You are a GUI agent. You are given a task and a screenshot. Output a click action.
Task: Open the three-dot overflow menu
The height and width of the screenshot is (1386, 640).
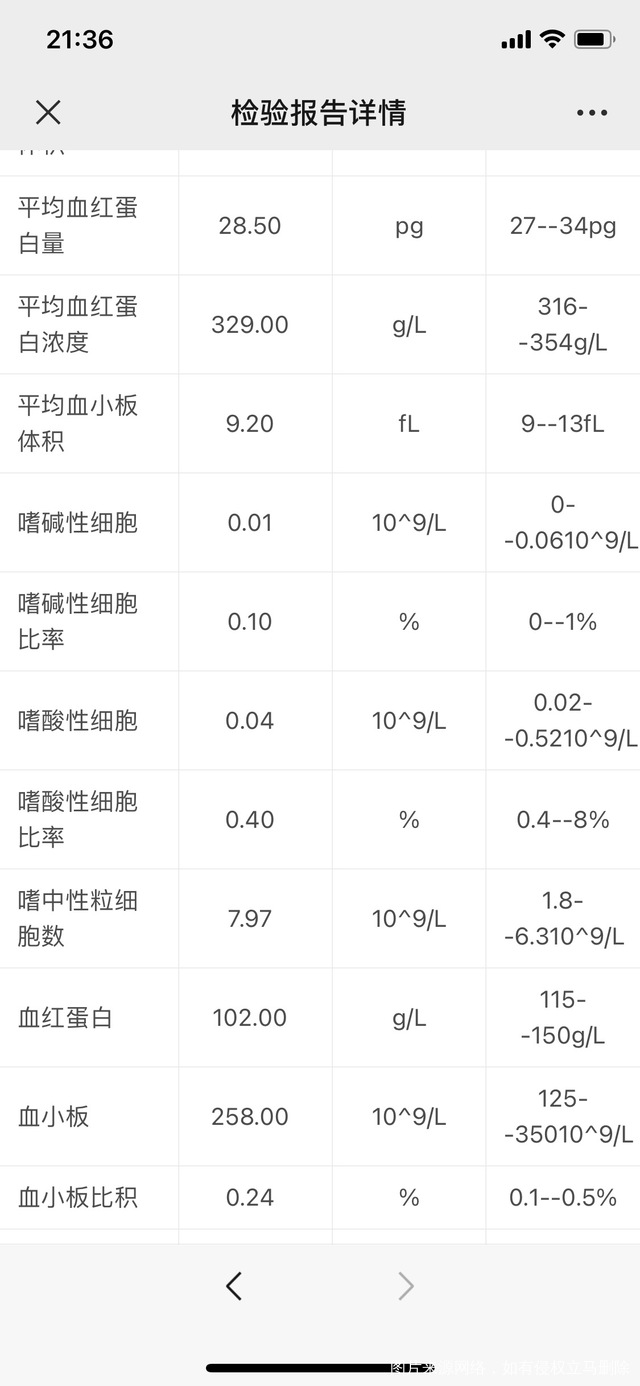(x=591, y=113)
